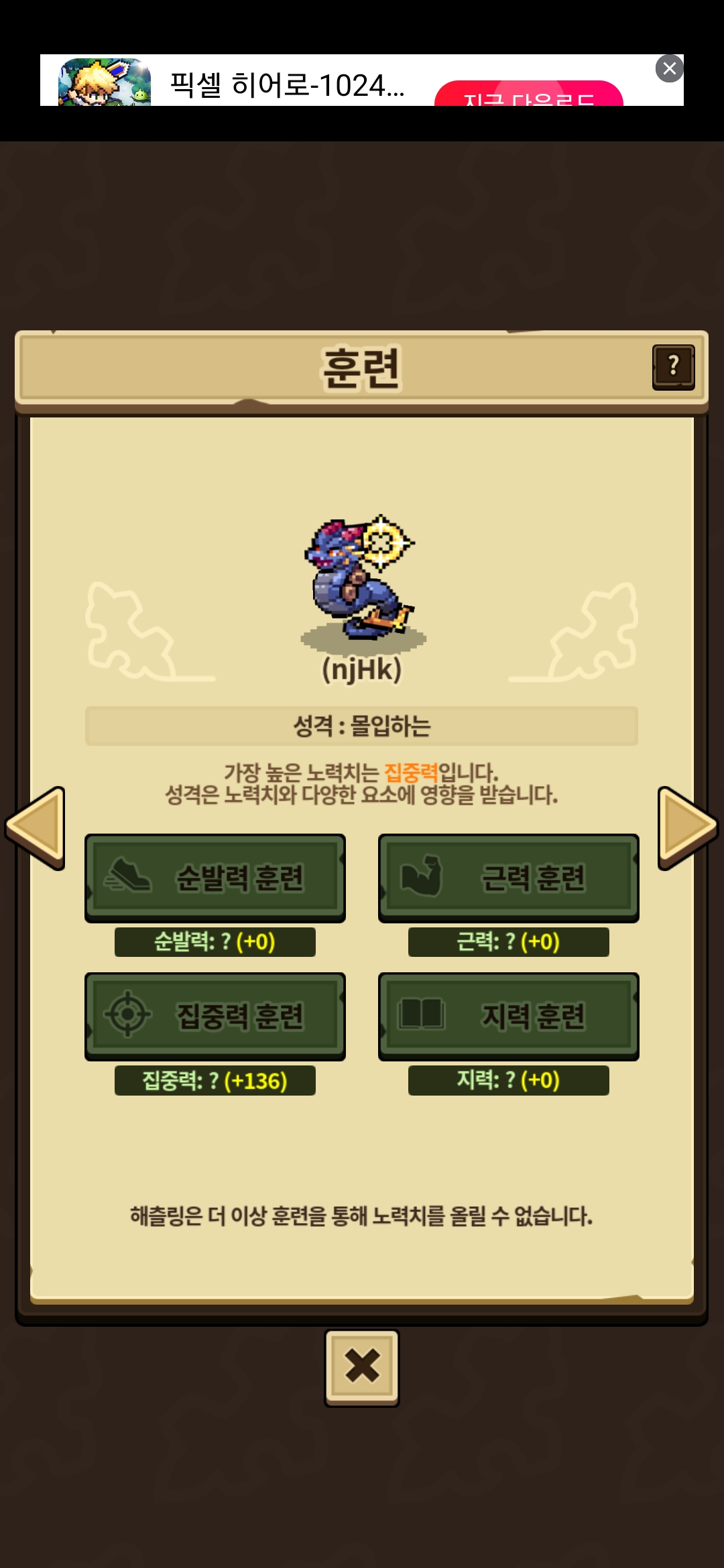This screenshot has width=724, height=1568.
Task: Tap the 순발력 훈련 button
Action: [215, 877]
